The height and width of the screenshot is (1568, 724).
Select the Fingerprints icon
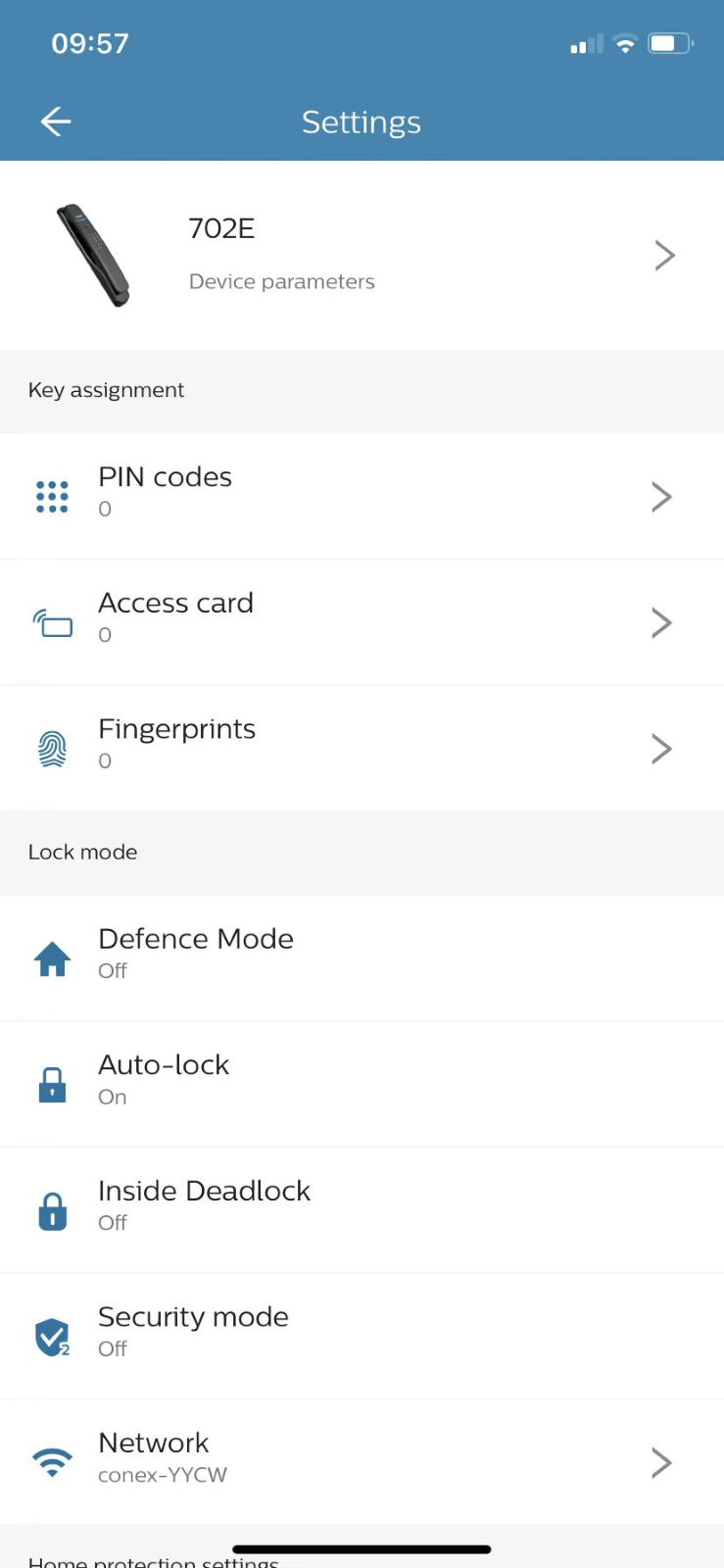52,748
